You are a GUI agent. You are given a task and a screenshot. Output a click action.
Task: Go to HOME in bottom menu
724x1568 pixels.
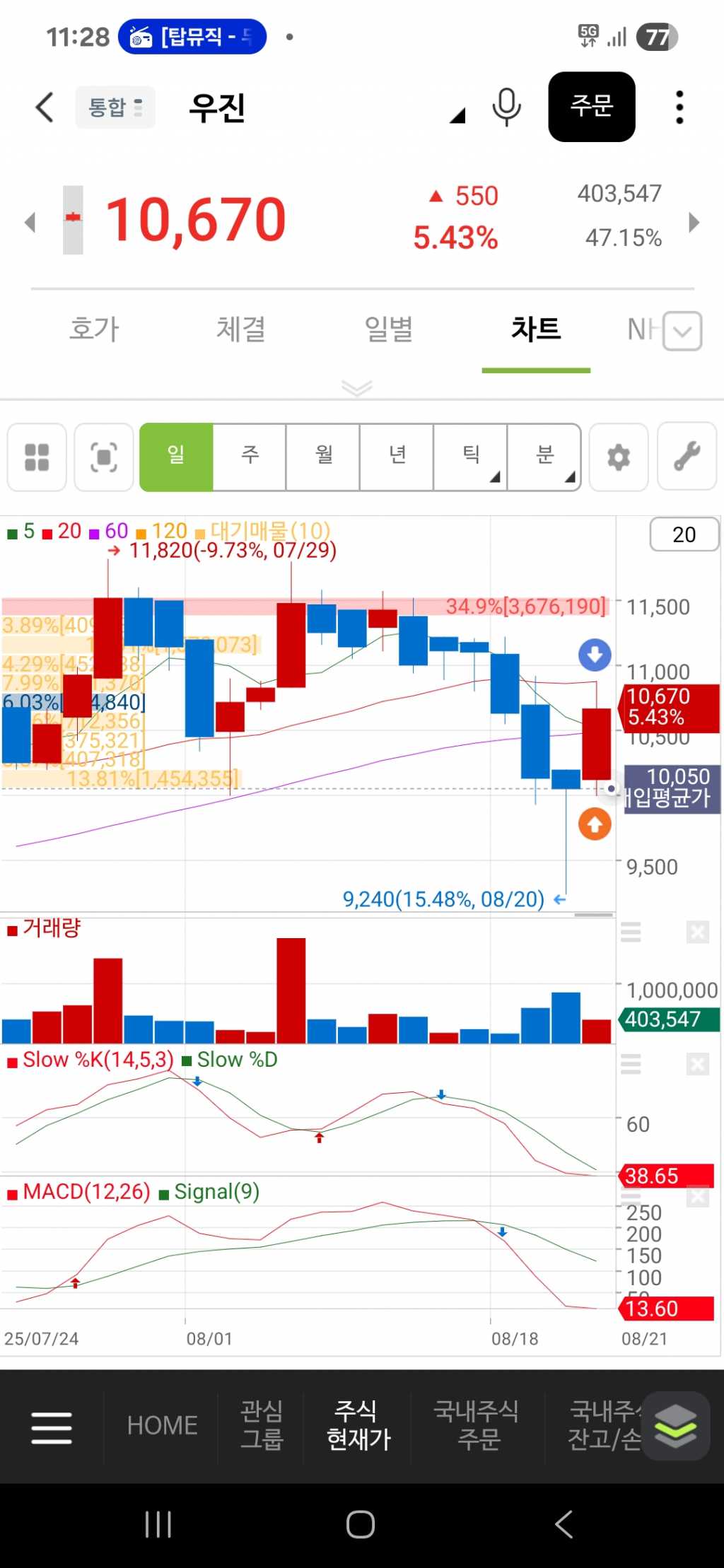pos(162,1426)
